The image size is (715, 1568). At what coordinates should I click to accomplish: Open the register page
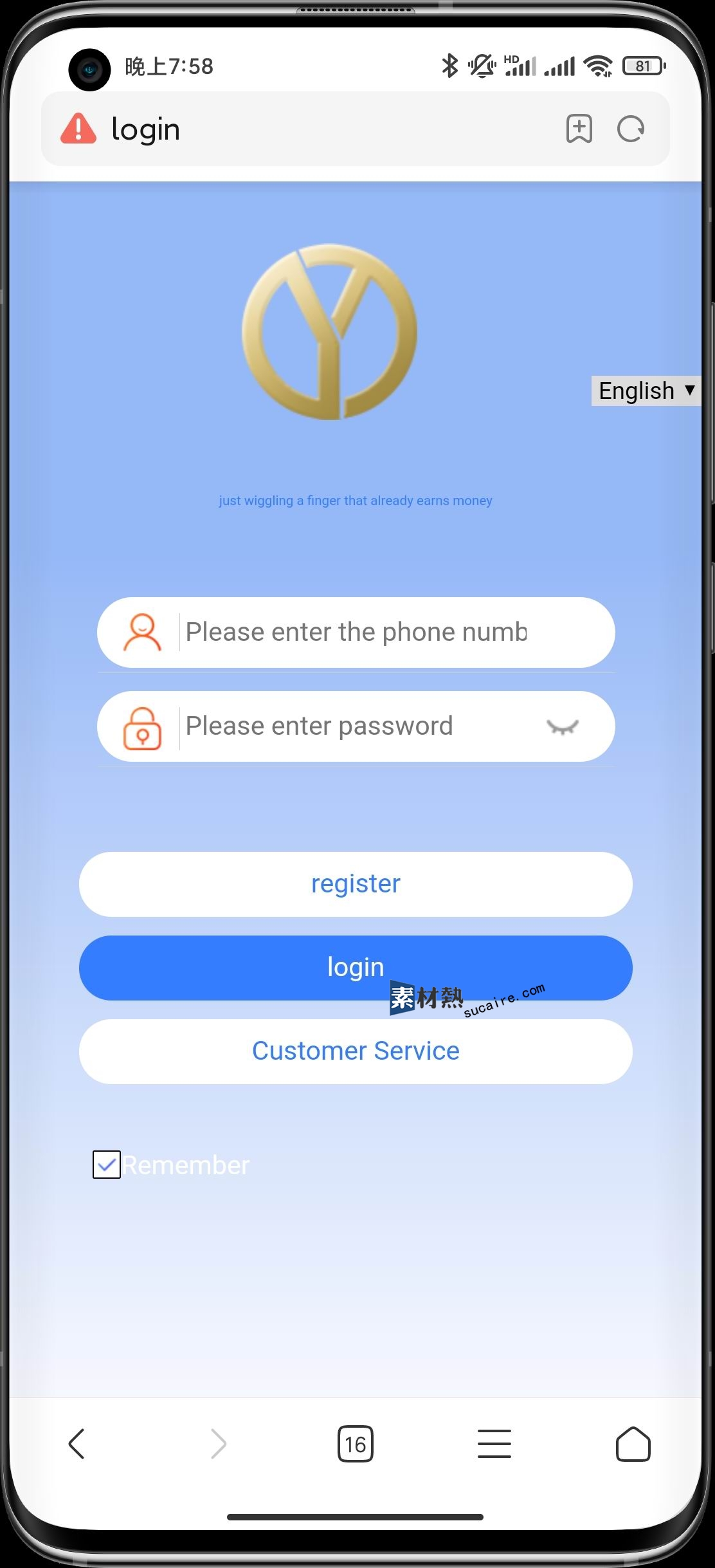click(356, 884)
